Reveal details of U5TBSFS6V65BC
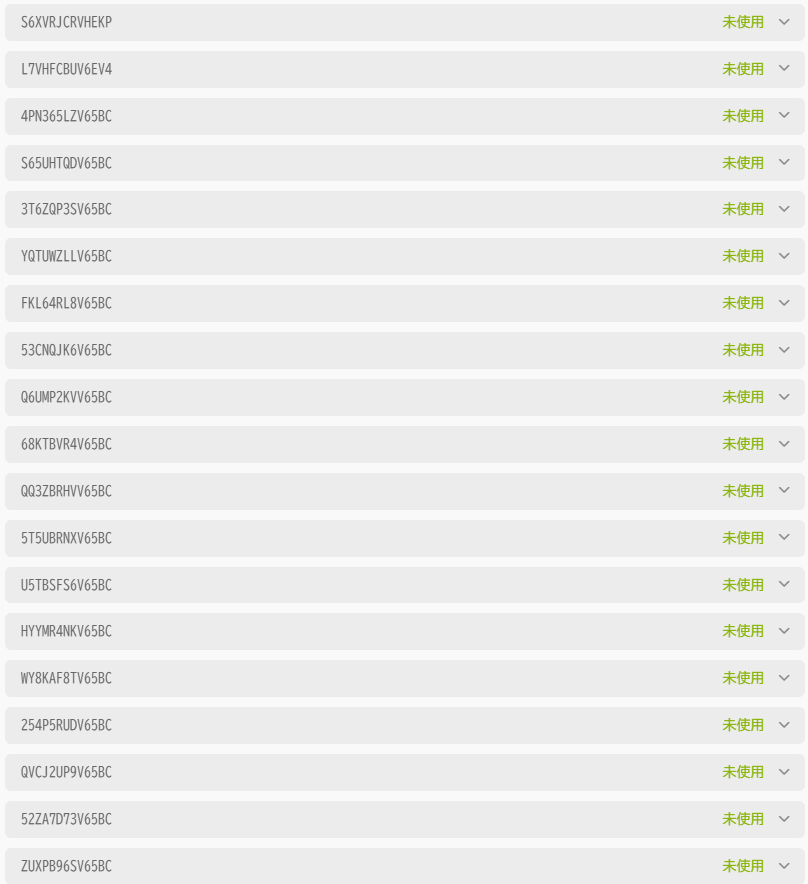 pos(783,585)
